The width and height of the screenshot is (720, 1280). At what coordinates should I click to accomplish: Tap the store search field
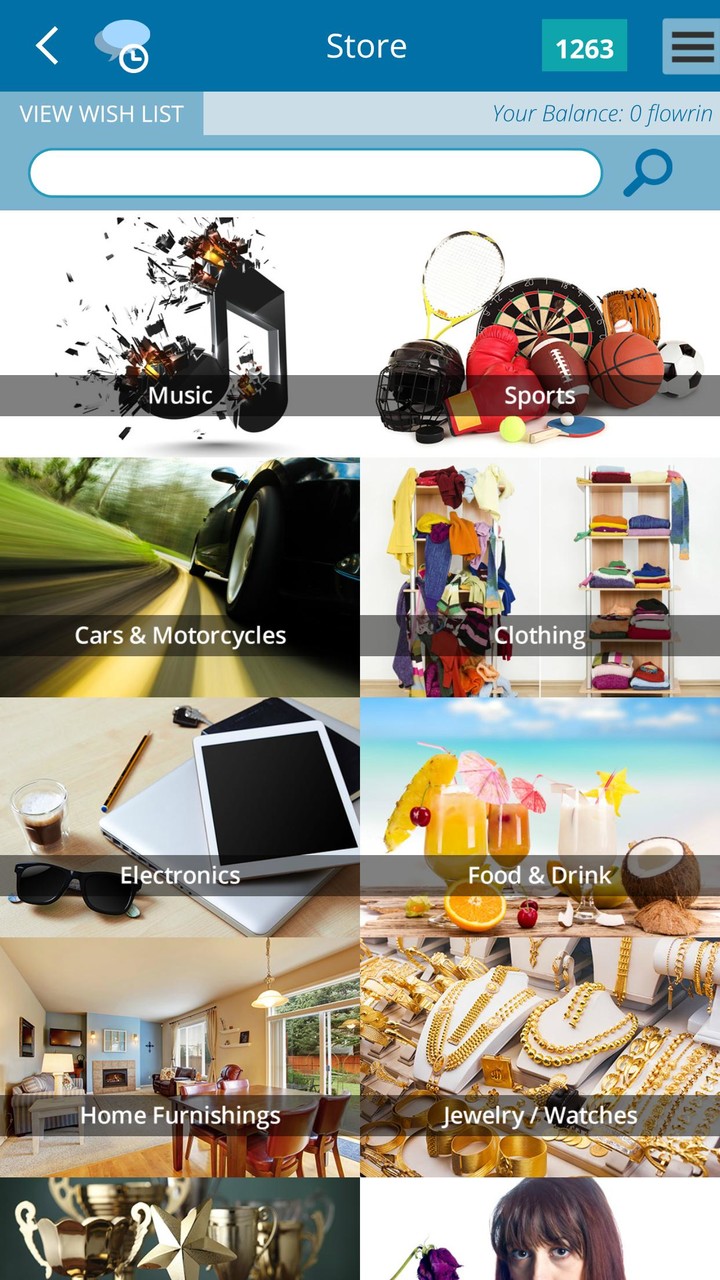point(315,174)
